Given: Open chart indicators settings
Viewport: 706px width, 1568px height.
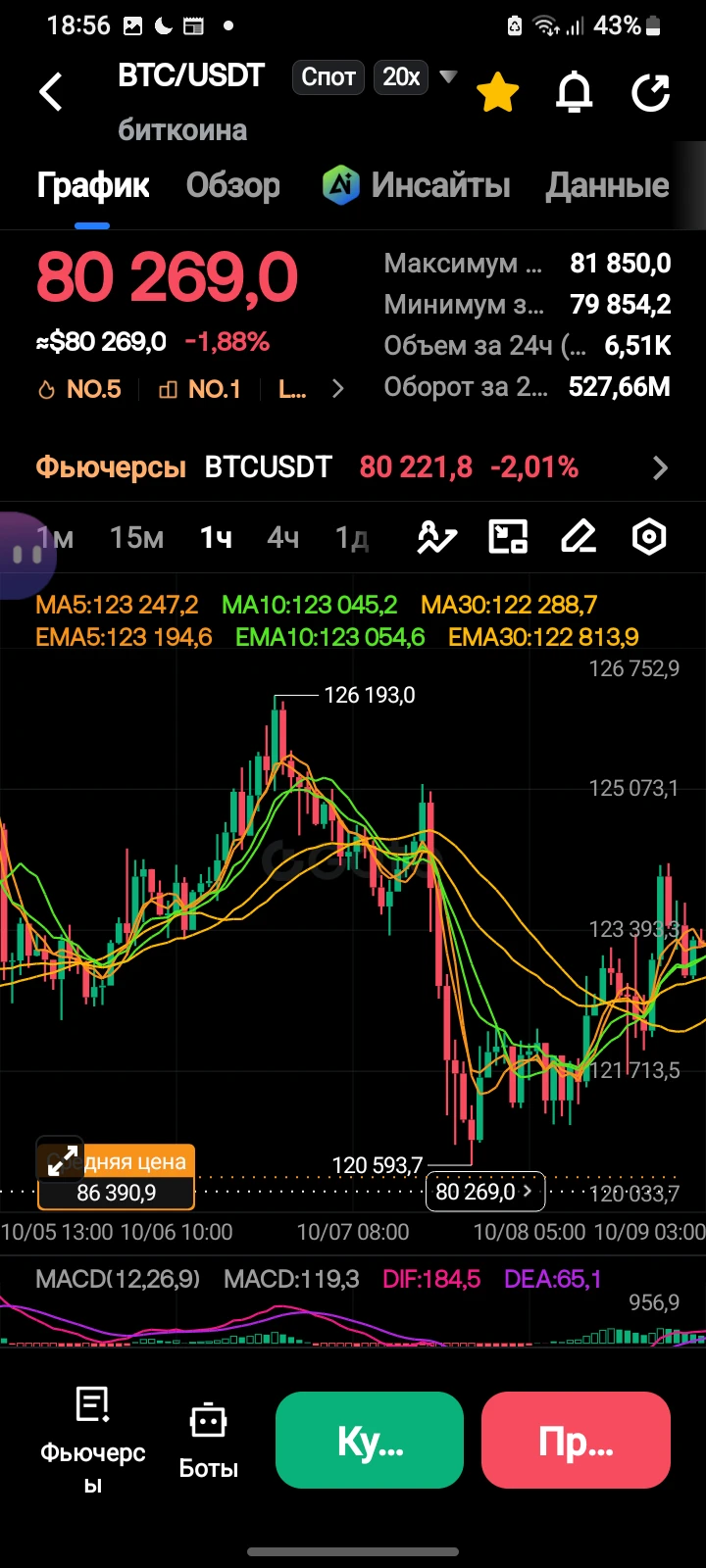Looking at the screenshot, I should (x=437, y=537).
